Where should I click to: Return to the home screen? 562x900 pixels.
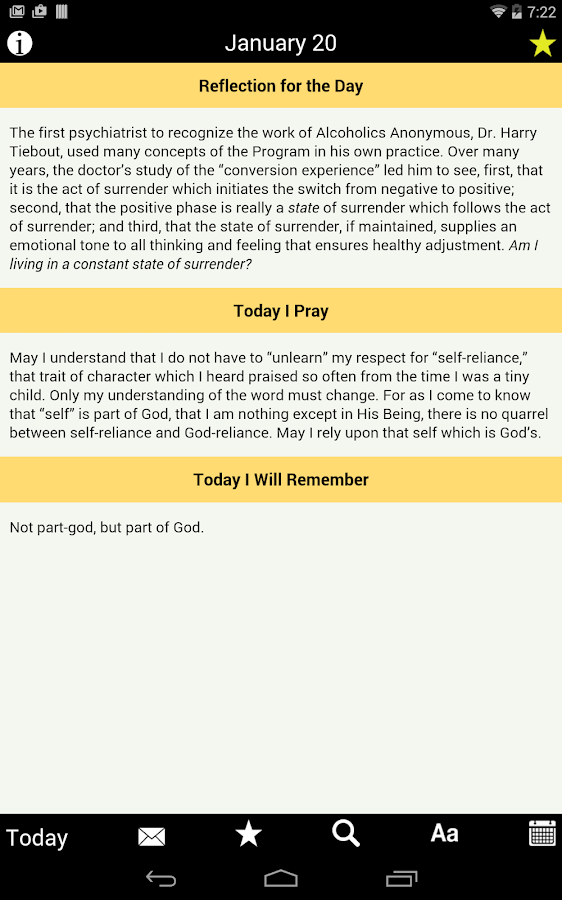click(x=281, y=878)
